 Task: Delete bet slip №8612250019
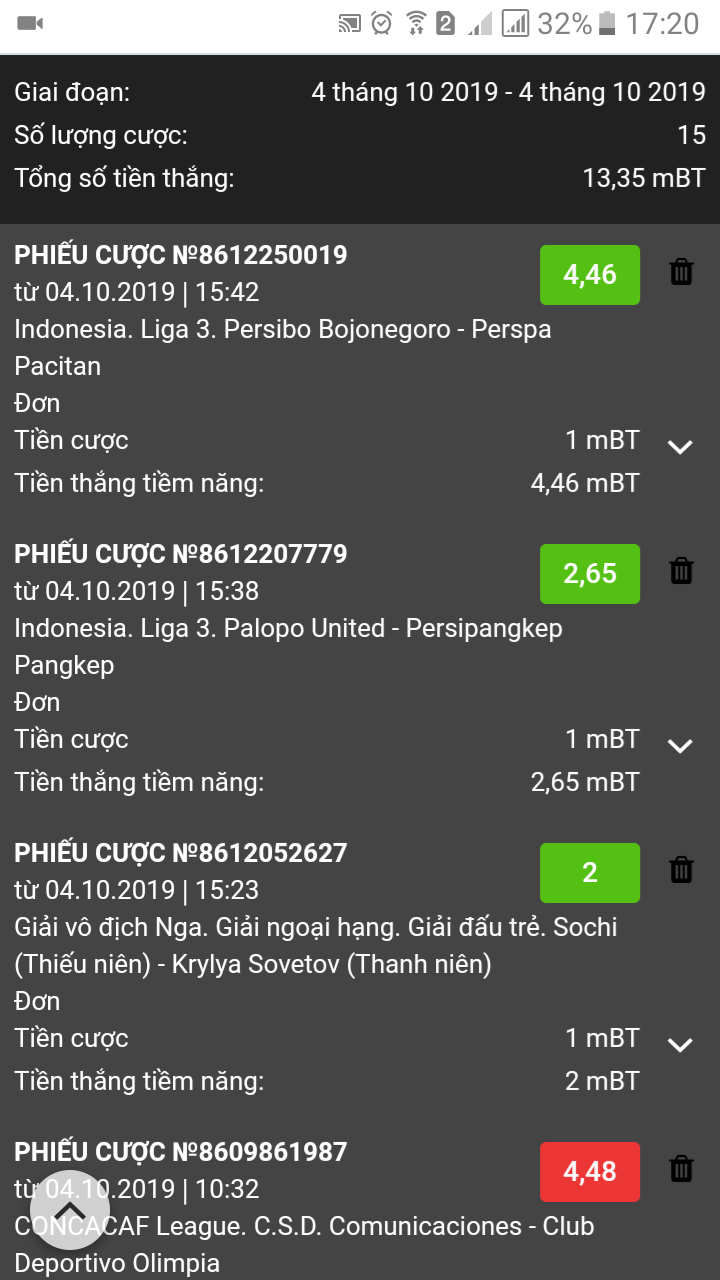click(x=681, y=272)
